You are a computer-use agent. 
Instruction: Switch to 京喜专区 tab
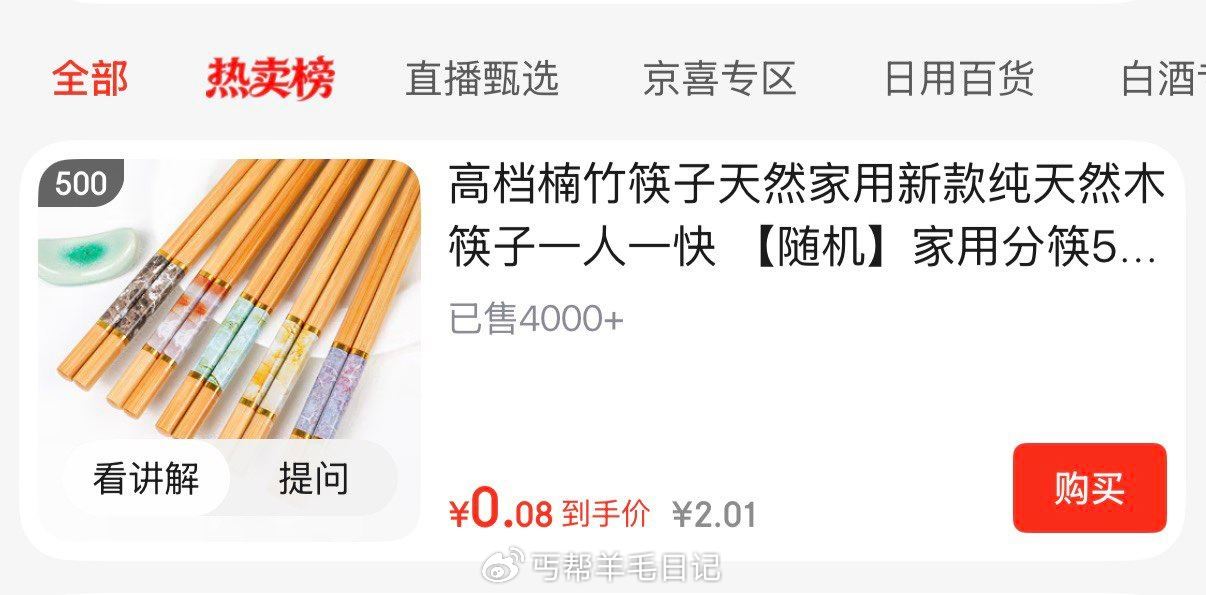tap(719, 79)
